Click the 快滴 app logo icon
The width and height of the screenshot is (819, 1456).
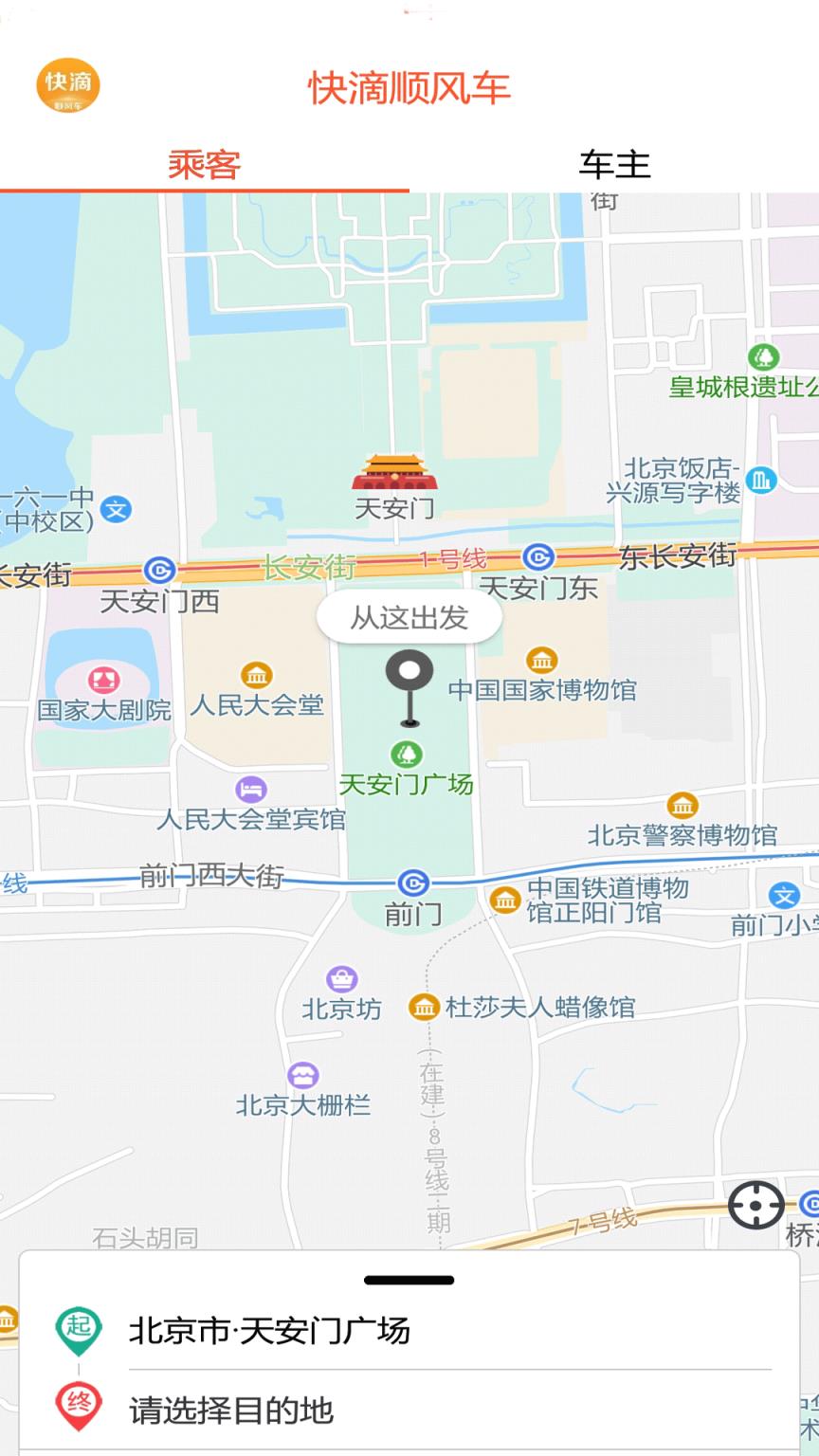click(67, 83)
